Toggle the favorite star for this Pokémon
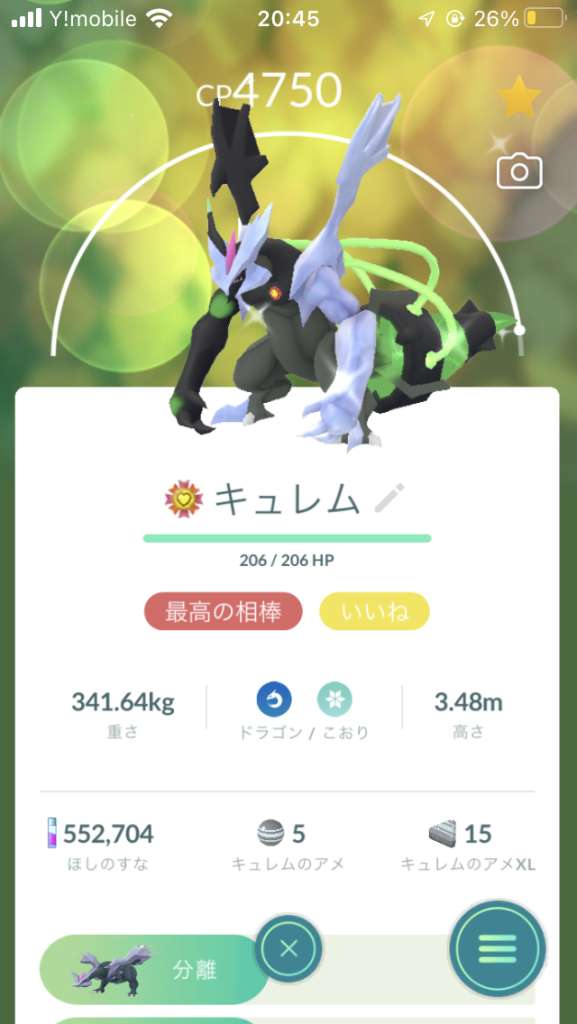Image resolution: width=577 pixels, height=1024 pixels. click(x=520, y=97)
